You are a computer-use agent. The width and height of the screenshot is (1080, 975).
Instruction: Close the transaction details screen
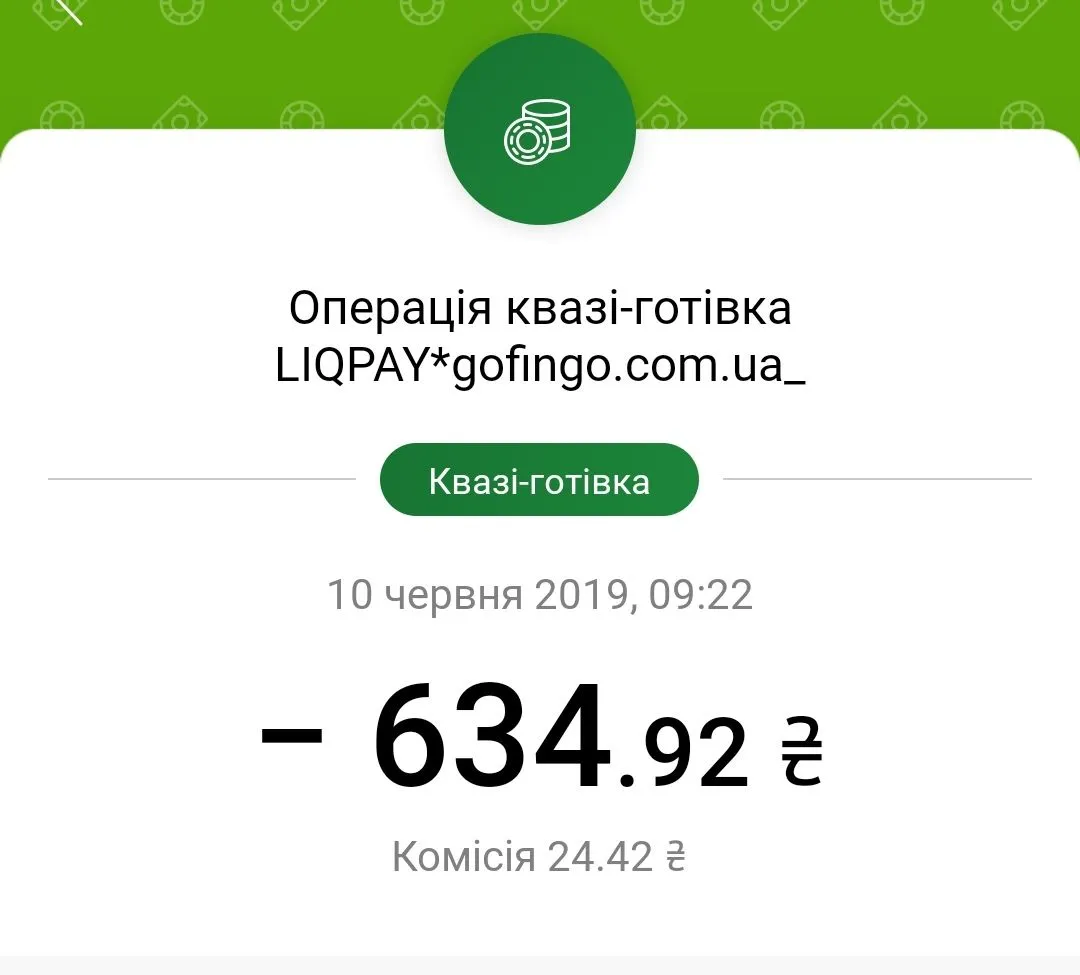click(66, 8)
